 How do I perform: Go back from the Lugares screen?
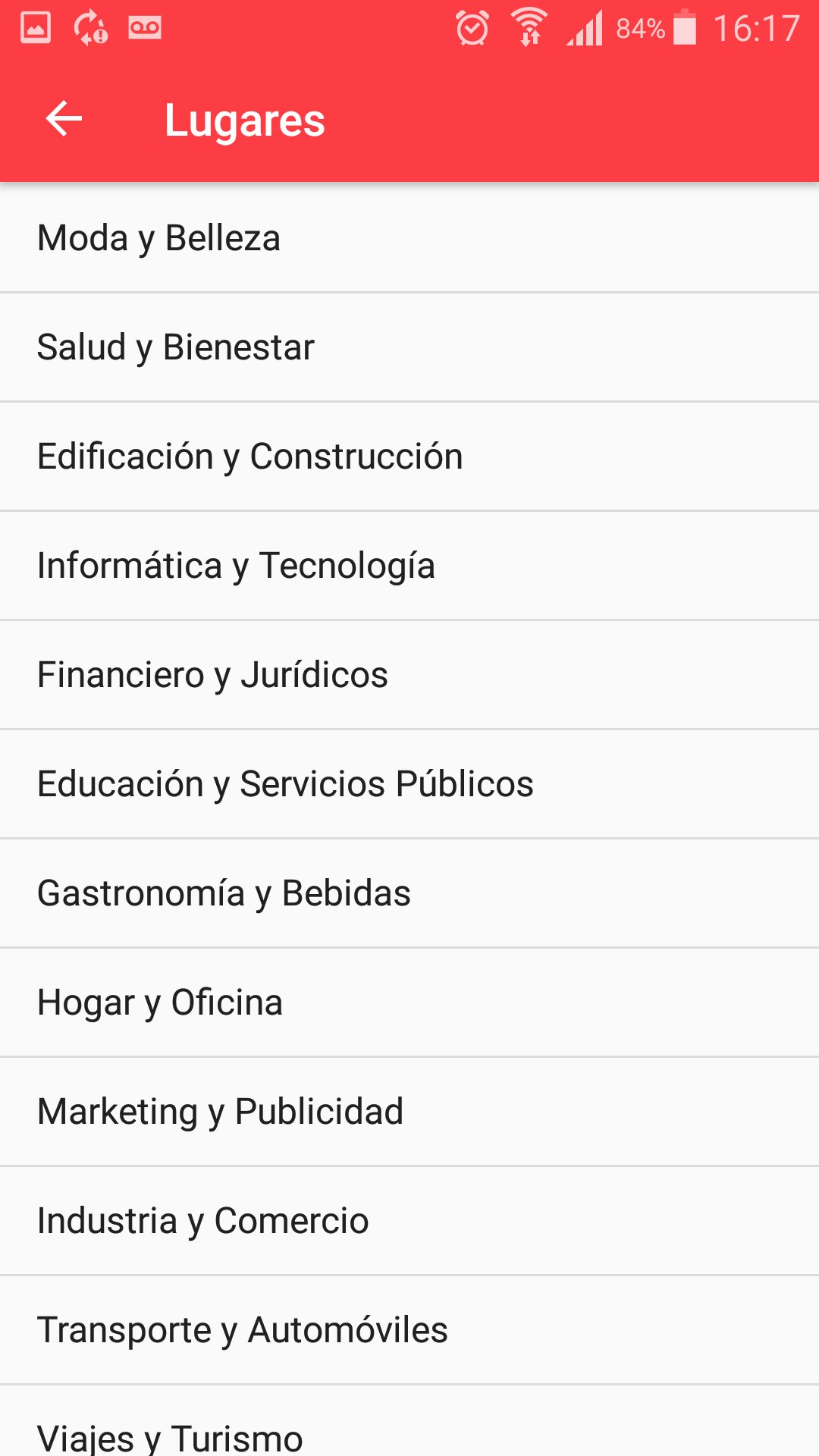(x=64, y=120)
